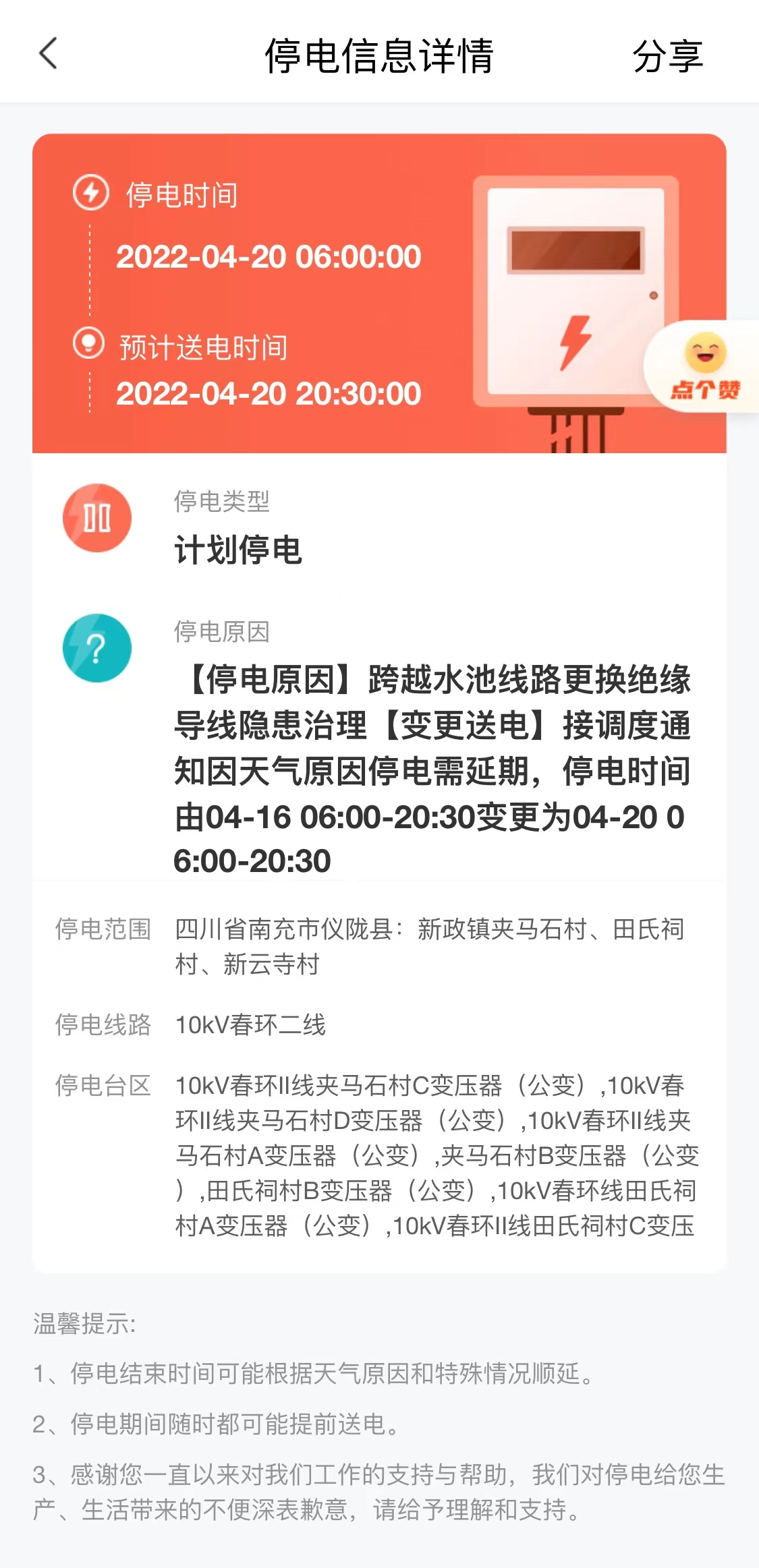
Task: Tap 分享 to share the outage details
Action: pyautogui.click(x=667, y=55)
